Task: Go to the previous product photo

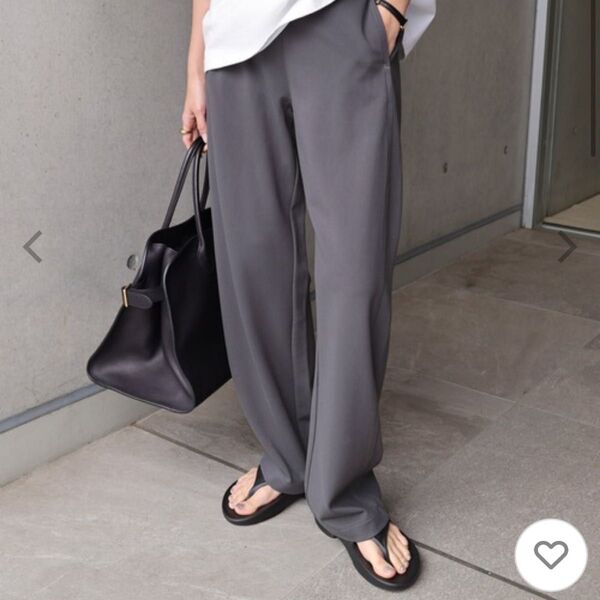Action: (32, 246)
